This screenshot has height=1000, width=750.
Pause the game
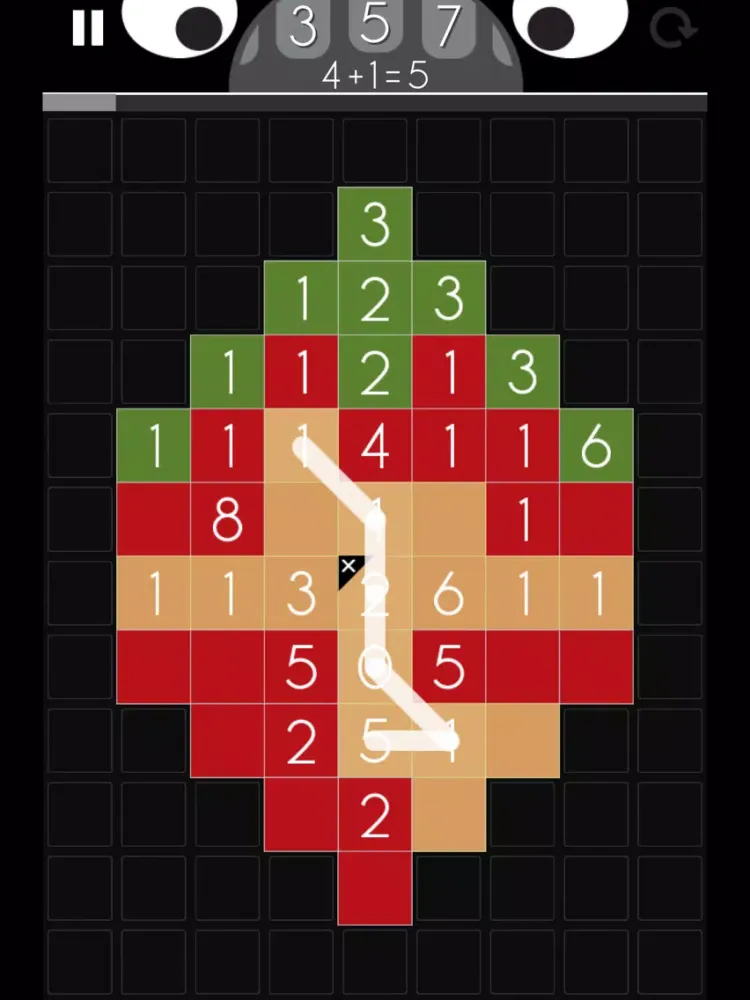88,28
